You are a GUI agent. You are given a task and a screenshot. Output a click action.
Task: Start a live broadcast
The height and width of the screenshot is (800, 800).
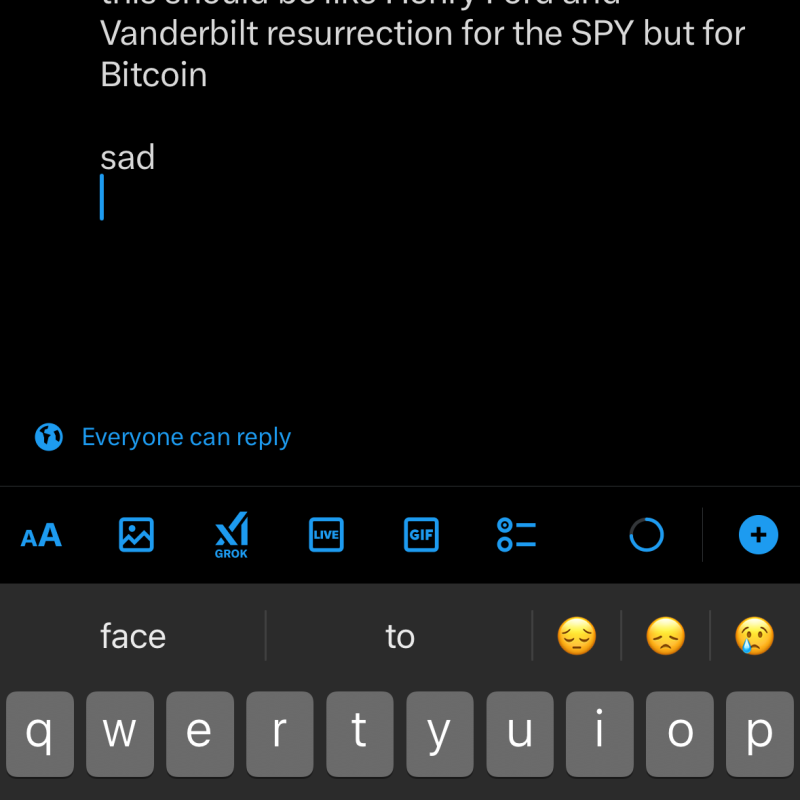coord(326,535)
